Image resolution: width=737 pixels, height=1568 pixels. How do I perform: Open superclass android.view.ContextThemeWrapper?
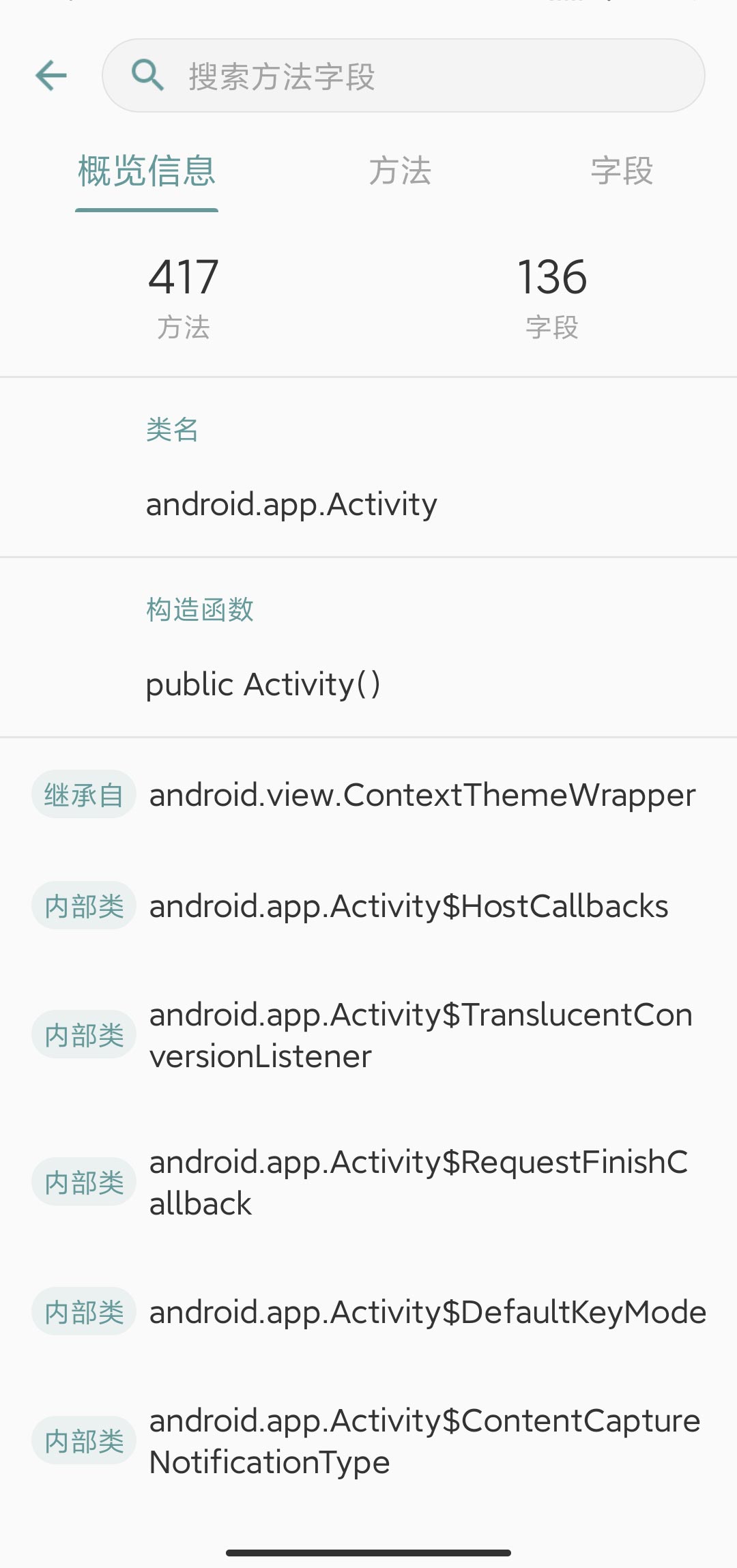422,795
